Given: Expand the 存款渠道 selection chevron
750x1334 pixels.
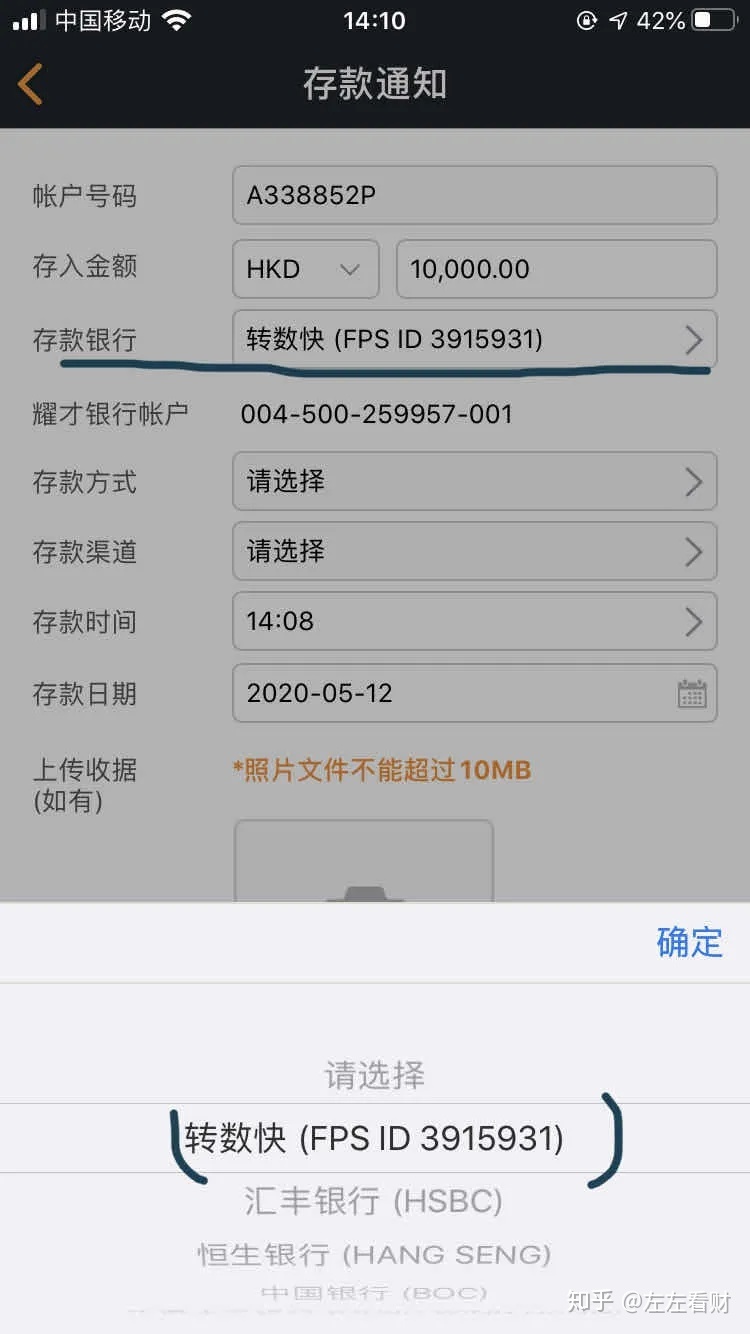Looking at the screenshot, I should coord(693,551).
